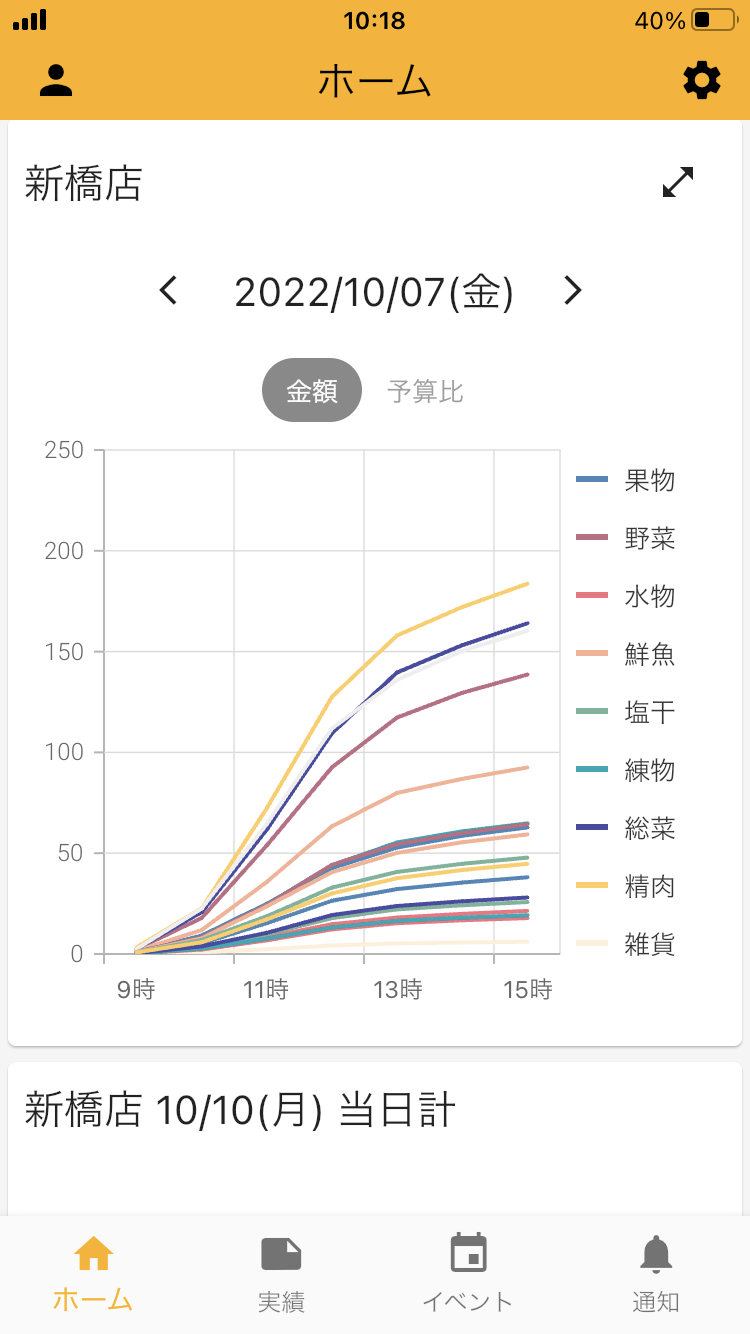The image size is (750, 1334).
Task: Switch to the 通知 tab
Action: [x=656, y=1274]
